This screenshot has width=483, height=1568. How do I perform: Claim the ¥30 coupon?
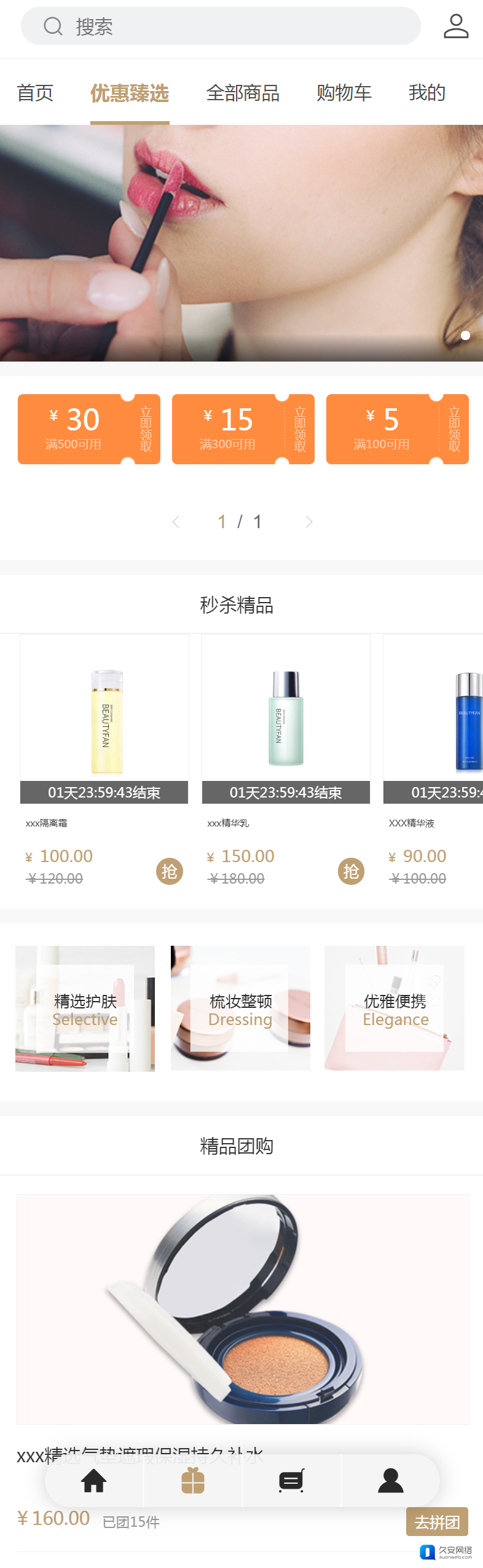[x=146, y=429]
